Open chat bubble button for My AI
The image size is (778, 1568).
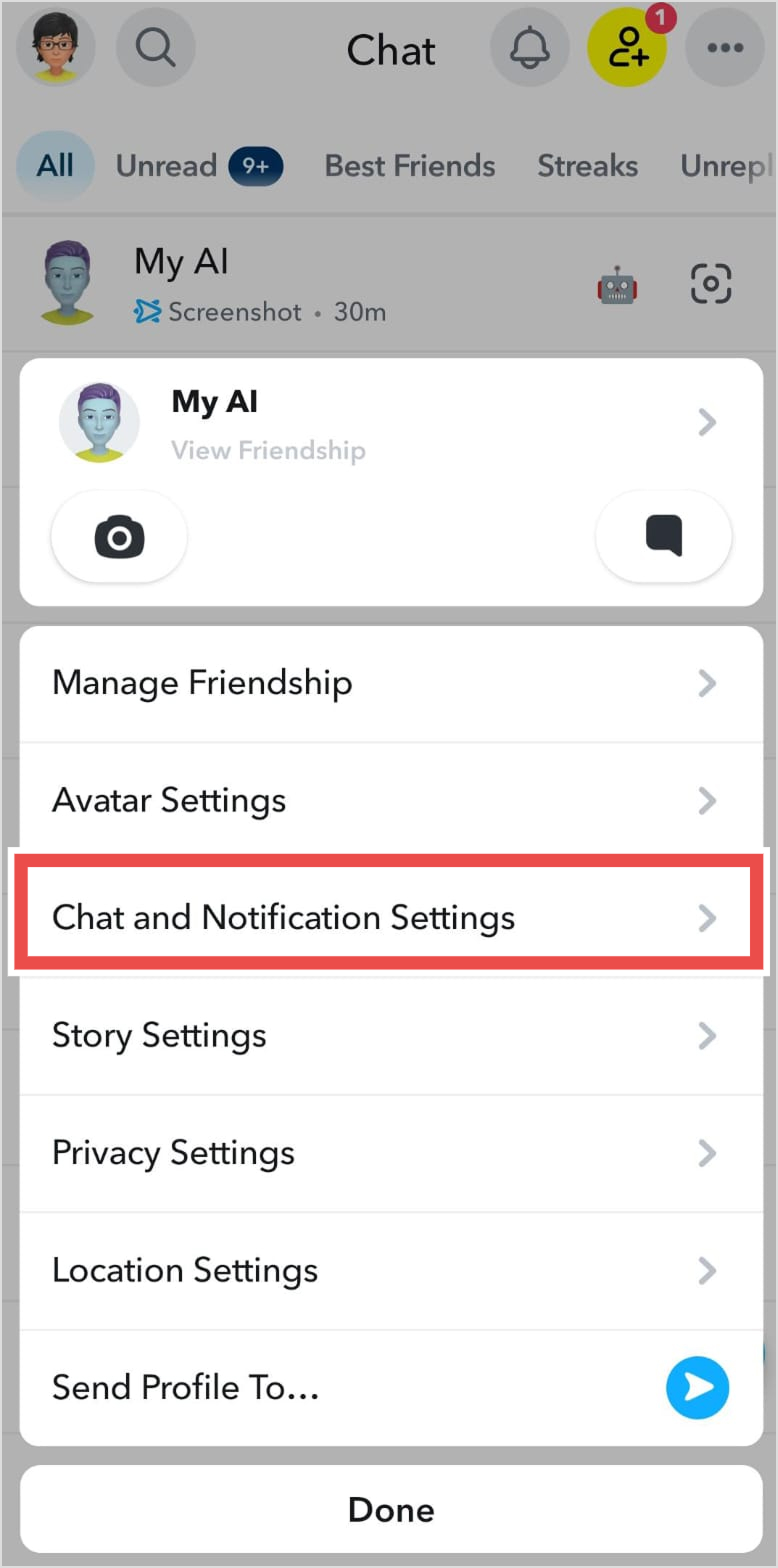click(x=663, y=536)
